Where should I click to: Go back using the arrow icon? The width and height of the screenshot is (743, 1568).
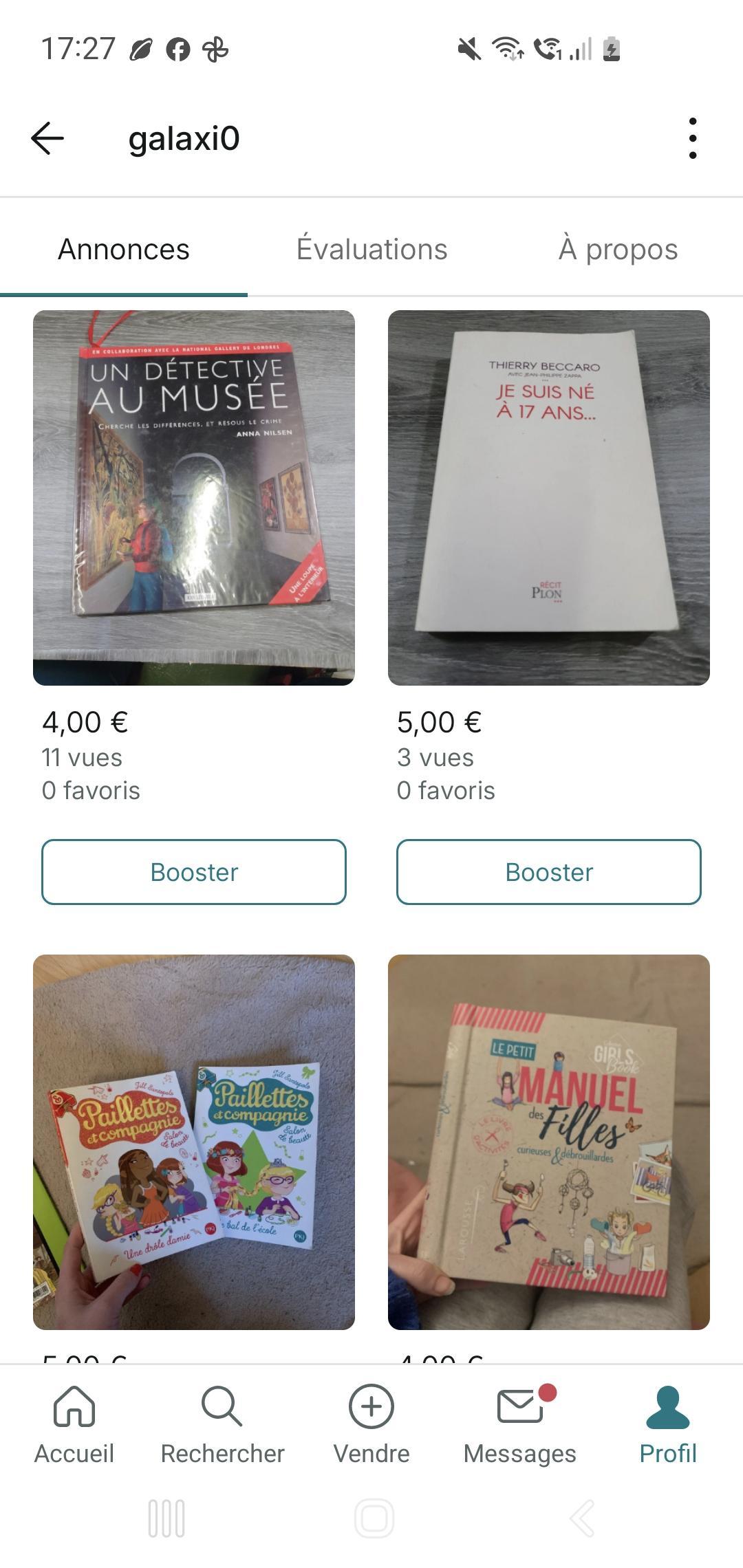47,138
